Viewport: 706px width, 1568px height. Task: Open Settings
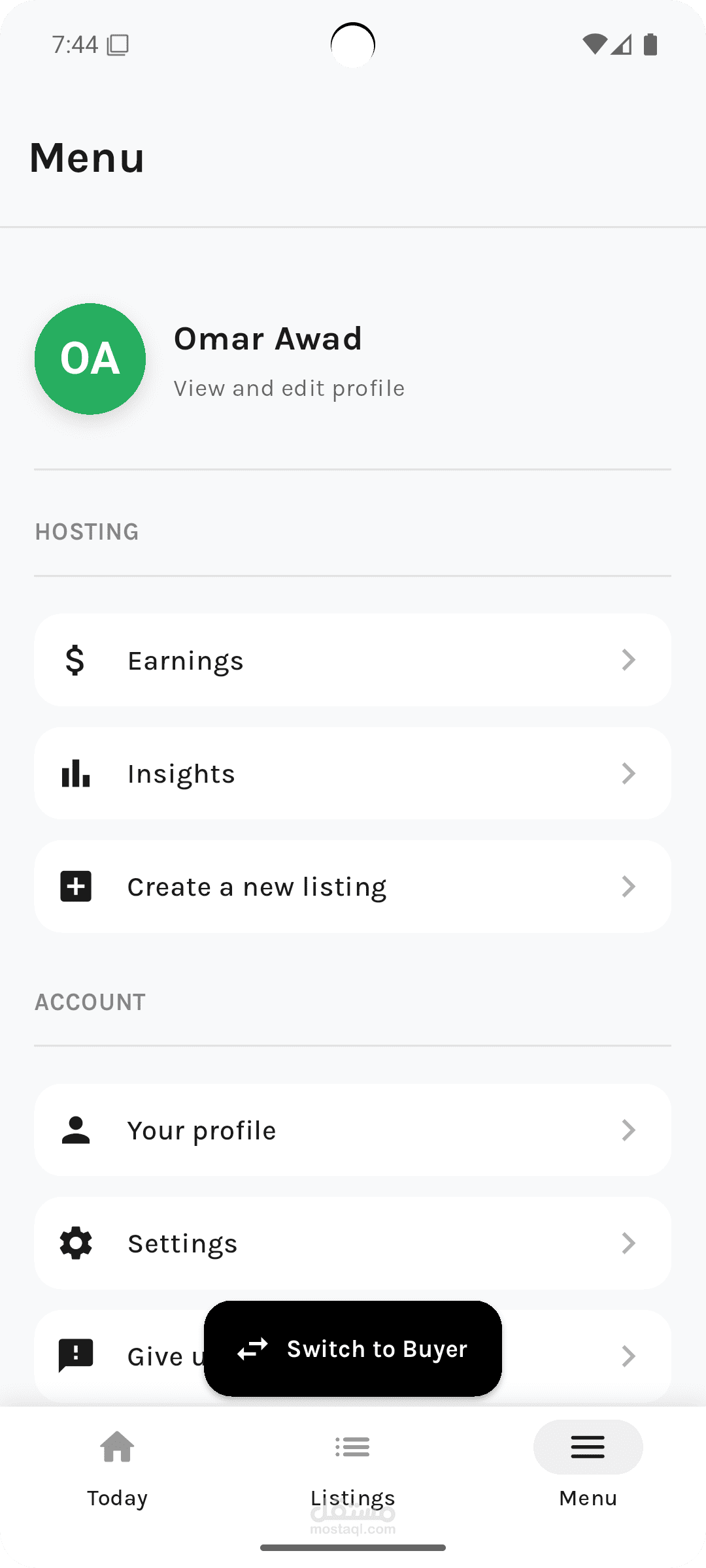(x=352, y=1243)
